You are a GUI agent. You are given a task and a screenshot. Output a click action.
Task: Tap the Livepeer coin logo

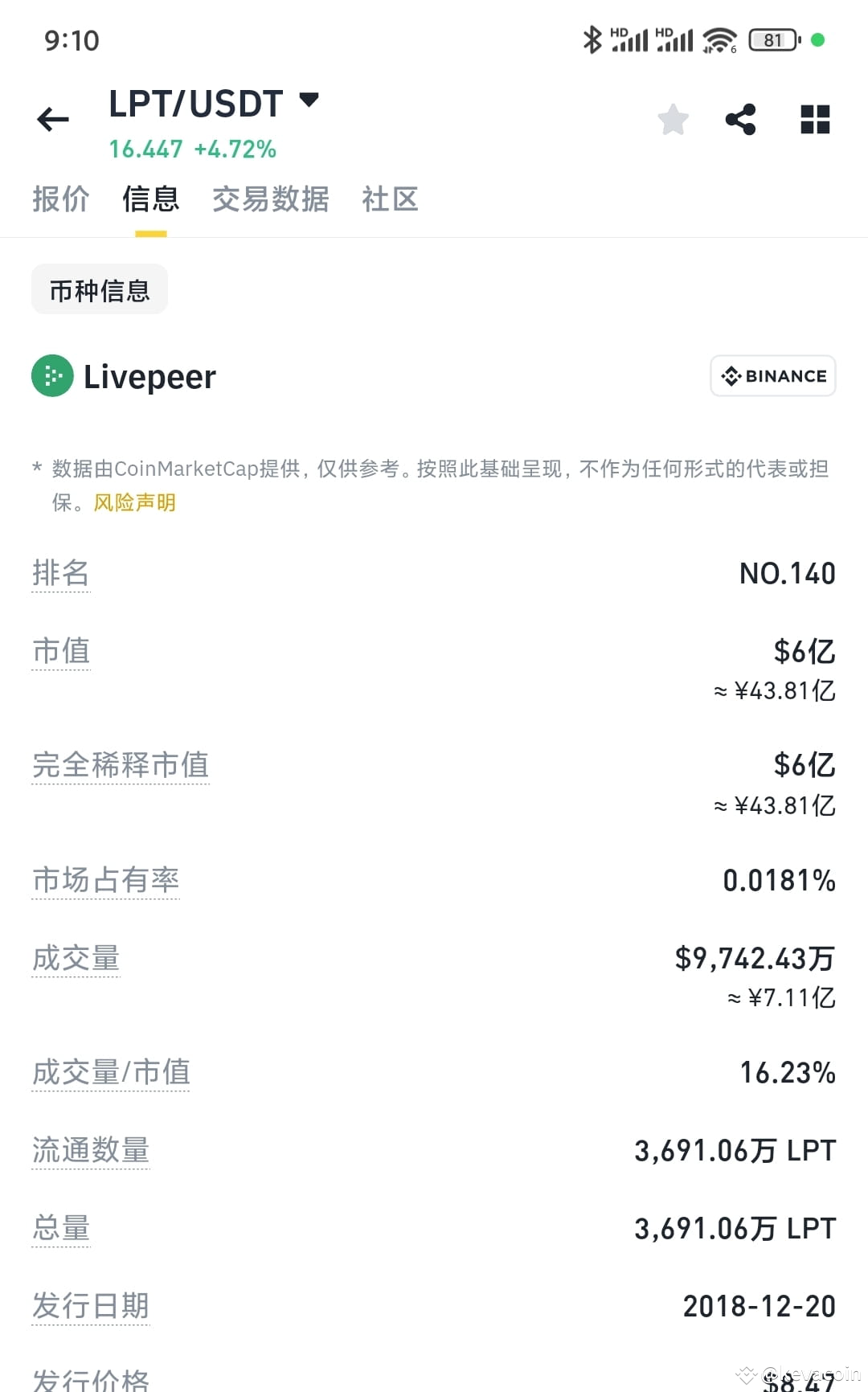pos(51,375)
